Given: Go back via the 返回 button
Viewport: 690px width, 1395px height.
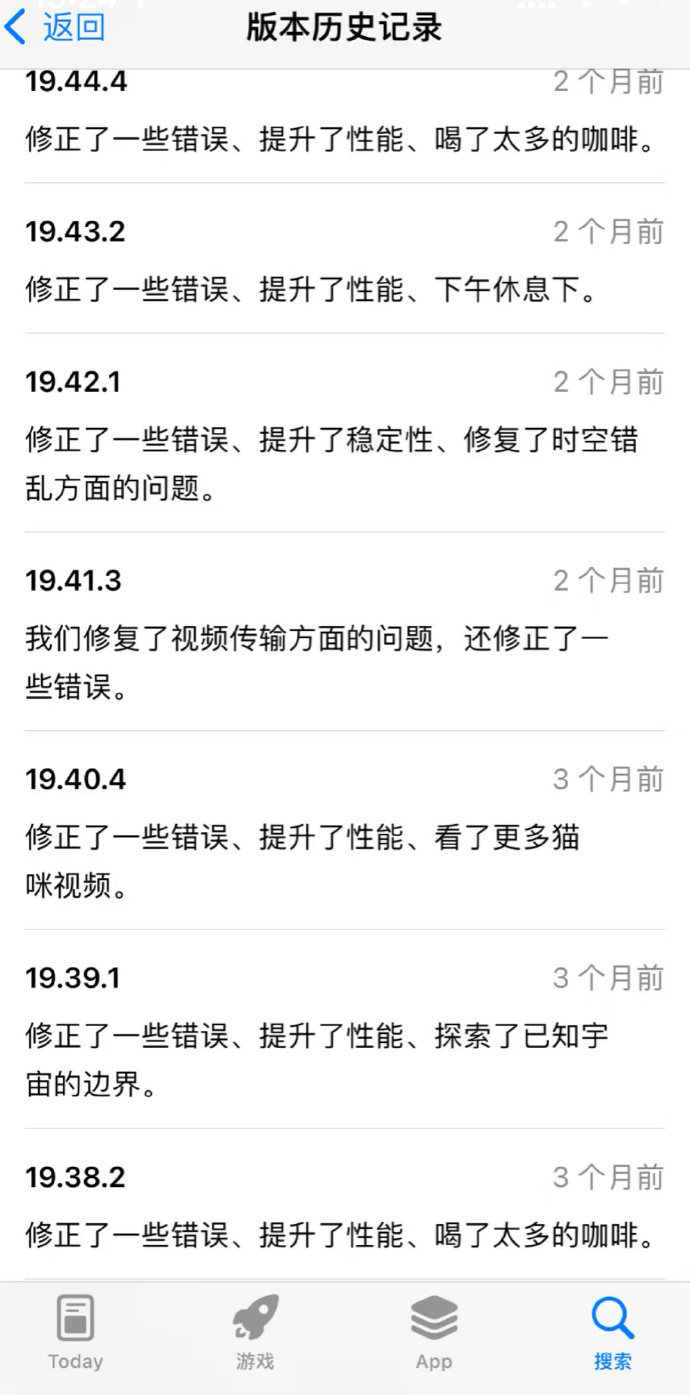Looking at the screenshot, I should [56, 27].
